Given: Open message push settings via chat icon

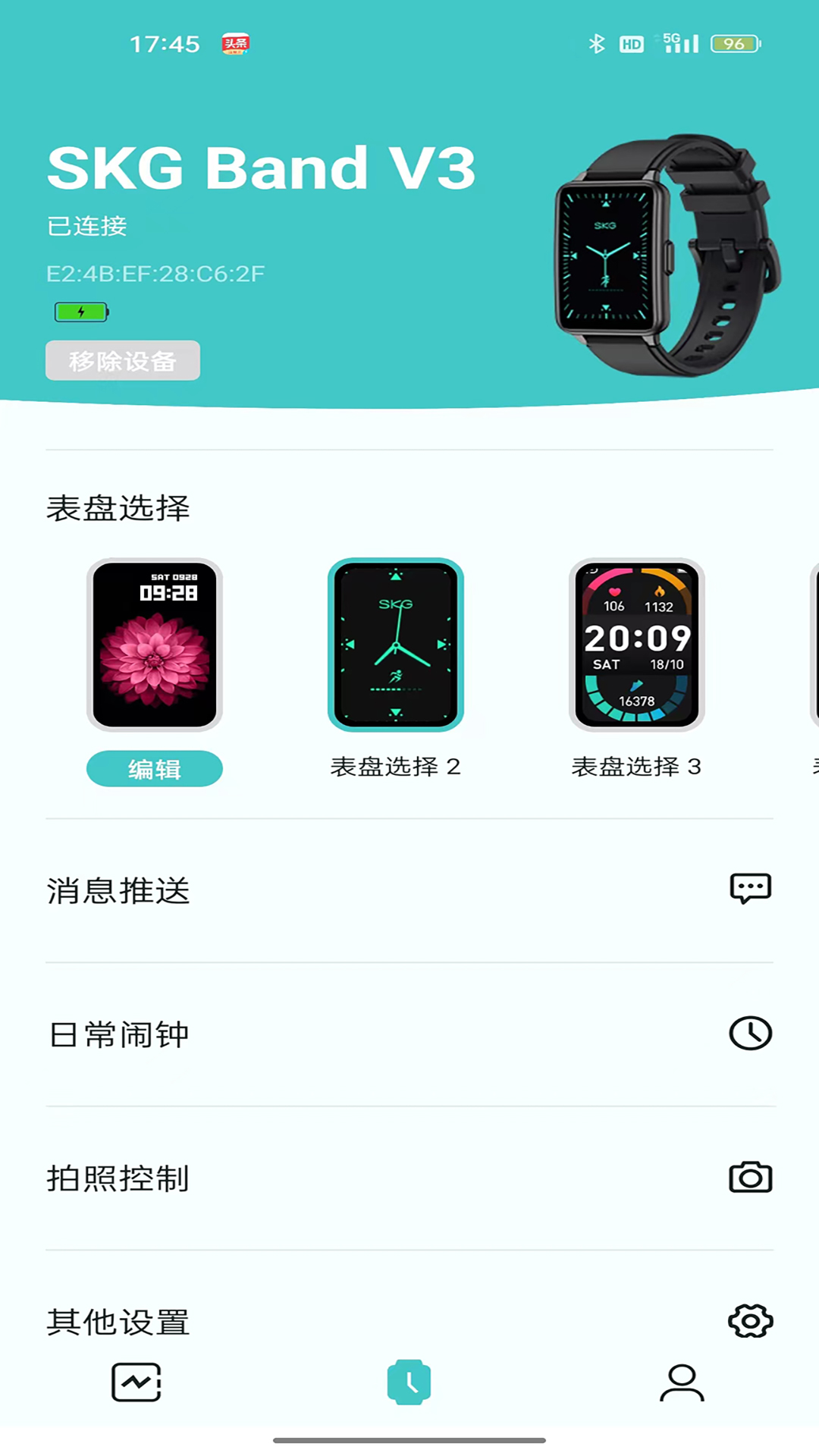Looking at the screenshot, I should [x=750, y=889].
